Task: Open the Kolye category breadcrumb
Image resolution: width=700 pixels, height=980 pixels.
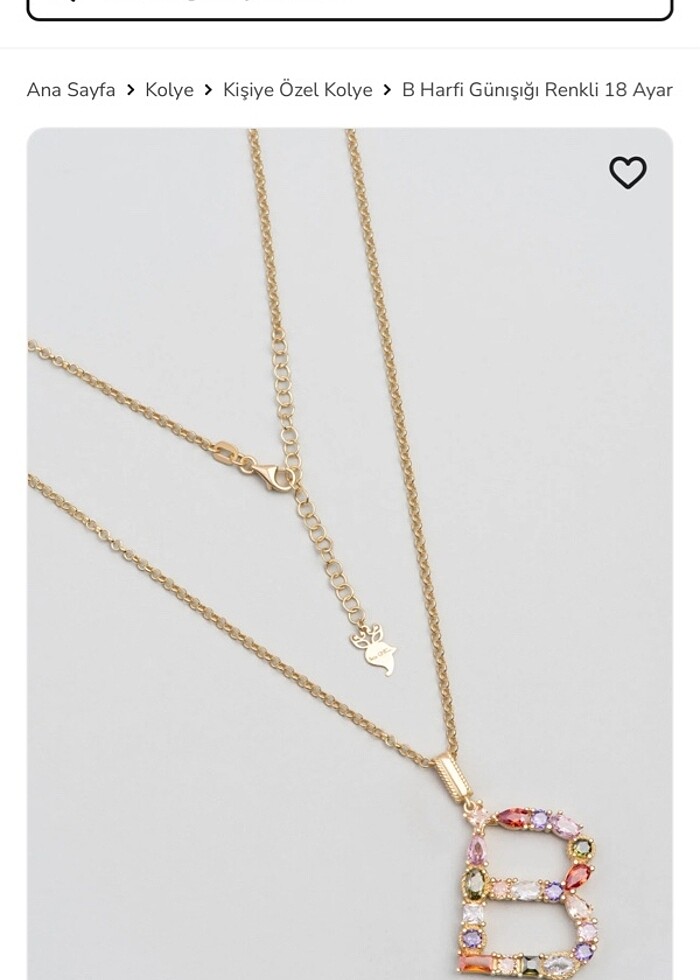Action: point(169,90)
